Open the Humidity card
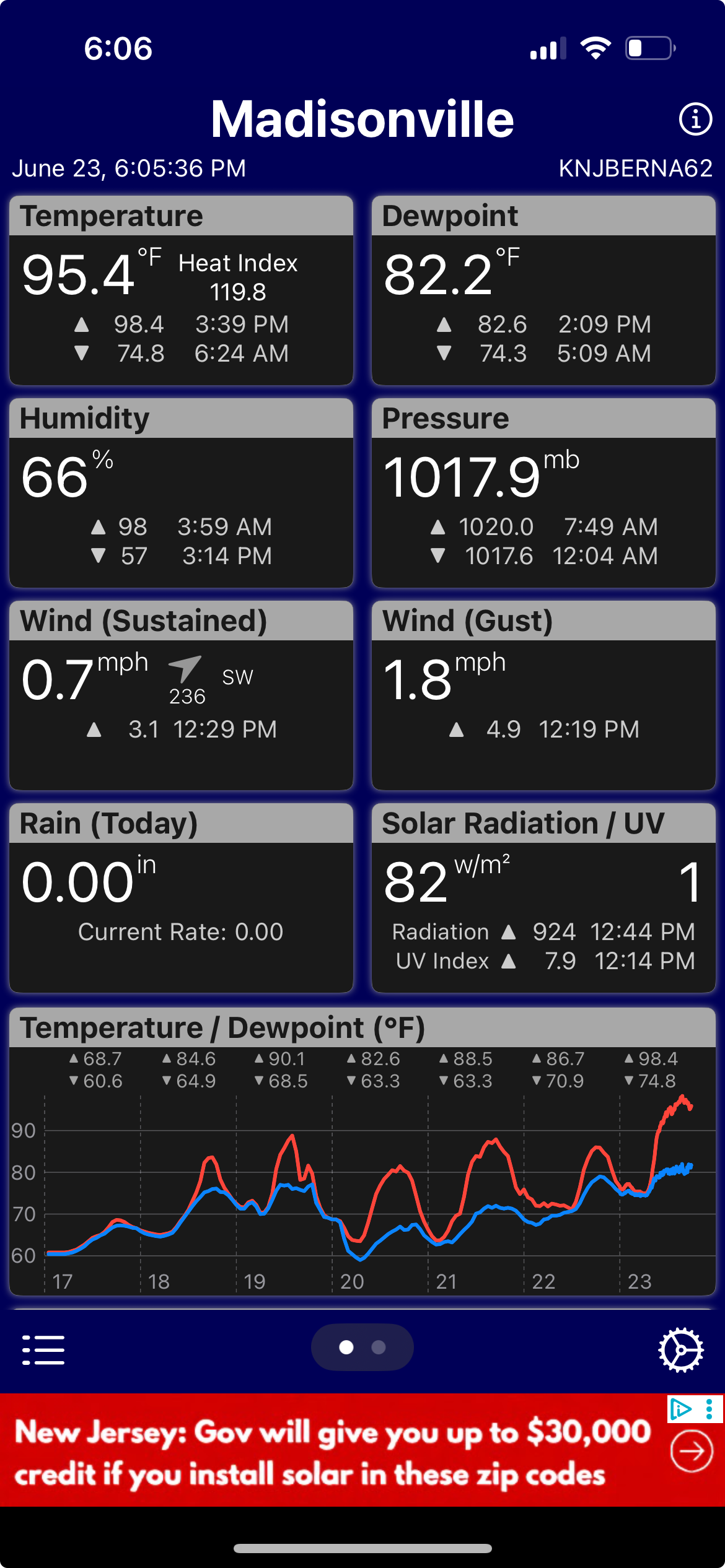 point(181,493)
